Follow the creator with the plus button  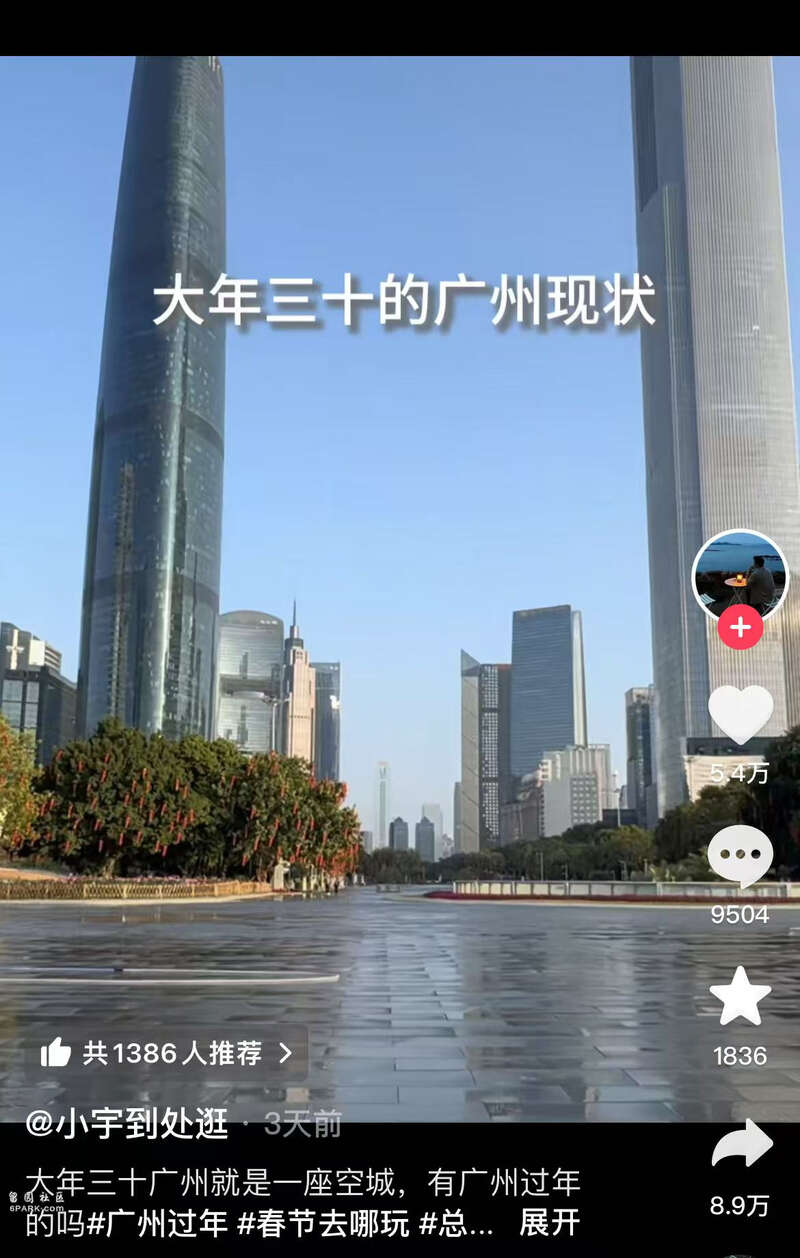(740, 628)
